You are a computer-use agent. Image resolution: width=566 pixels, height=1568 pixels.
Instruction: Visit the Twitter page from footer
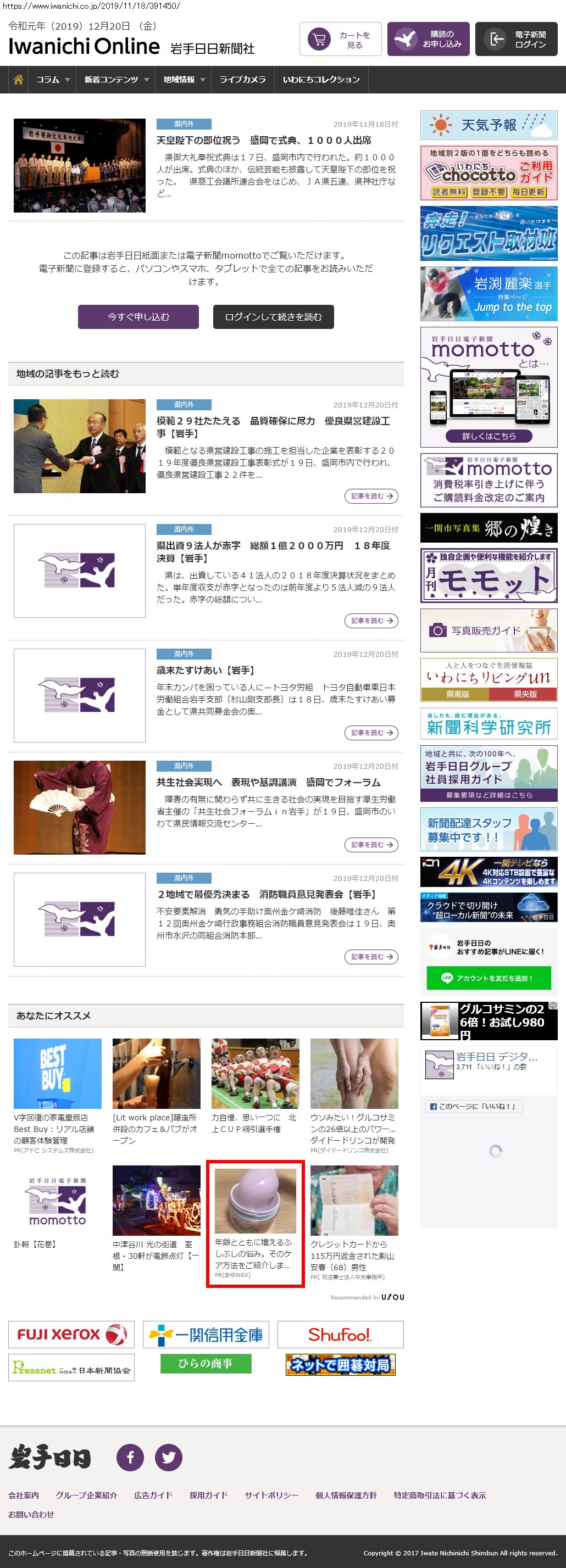pyautogui.click(x=169, y=1457)
